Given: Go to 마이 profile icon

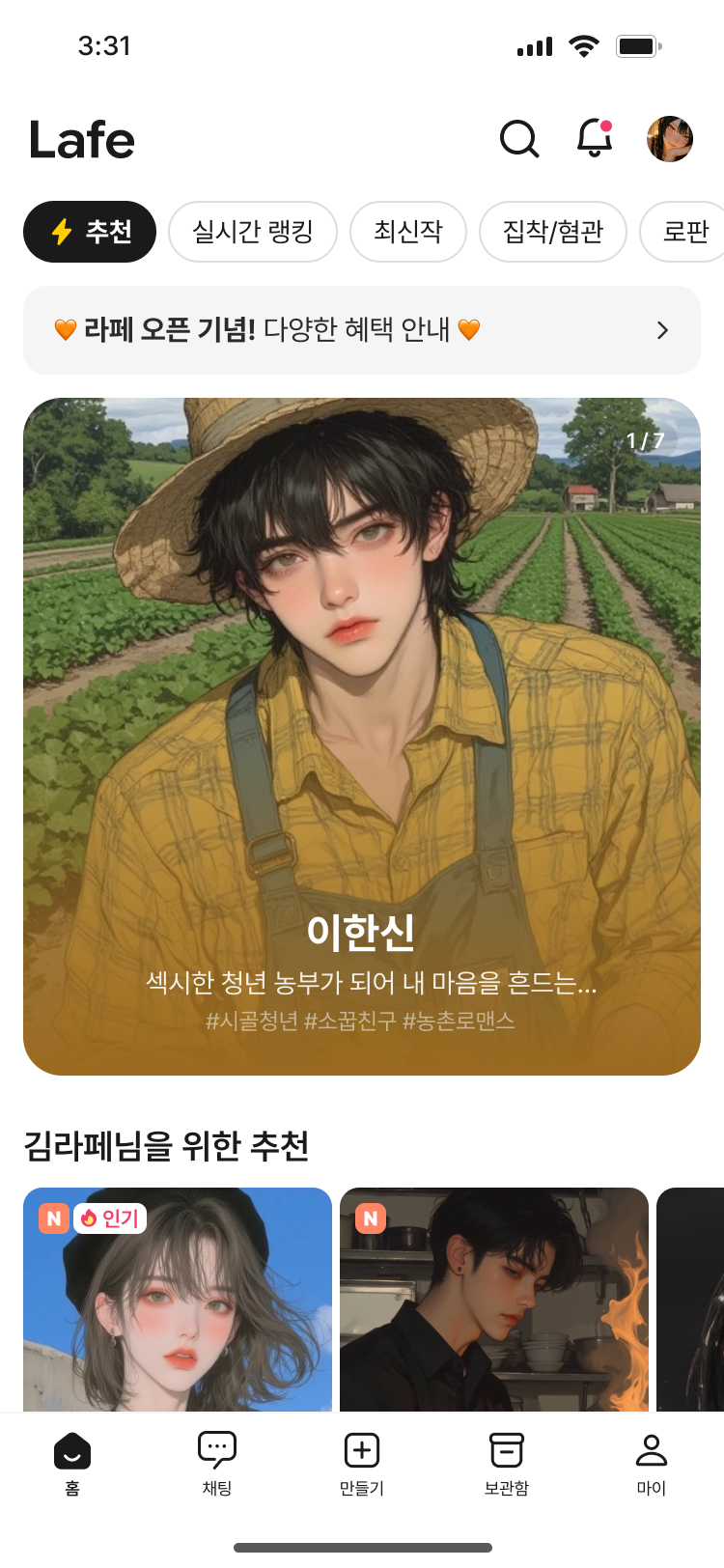Looking at the screenshot, I should [650, 1448].
